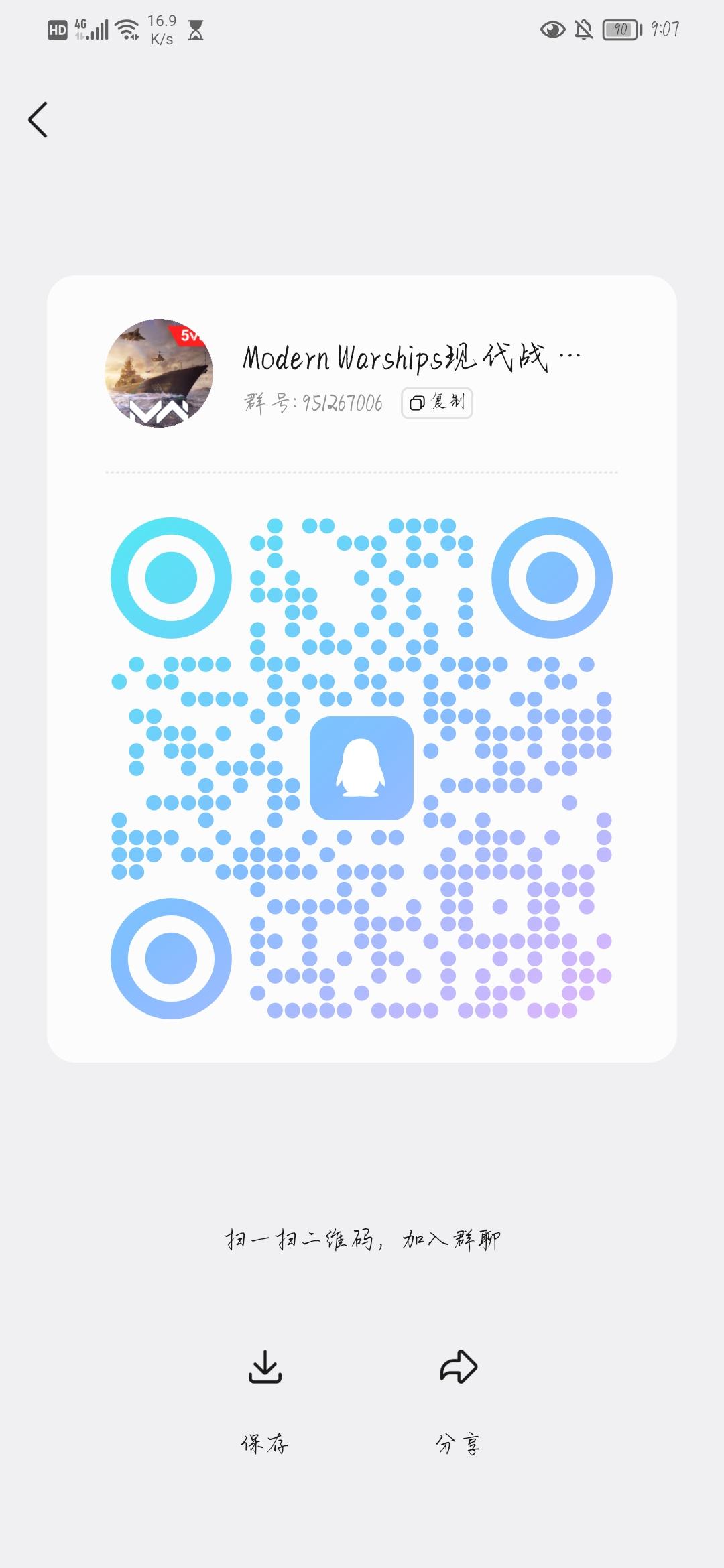Tap the battery level indicator showing 90
The width and height of the screenshot is (724, 1568).
coord(620,29)
